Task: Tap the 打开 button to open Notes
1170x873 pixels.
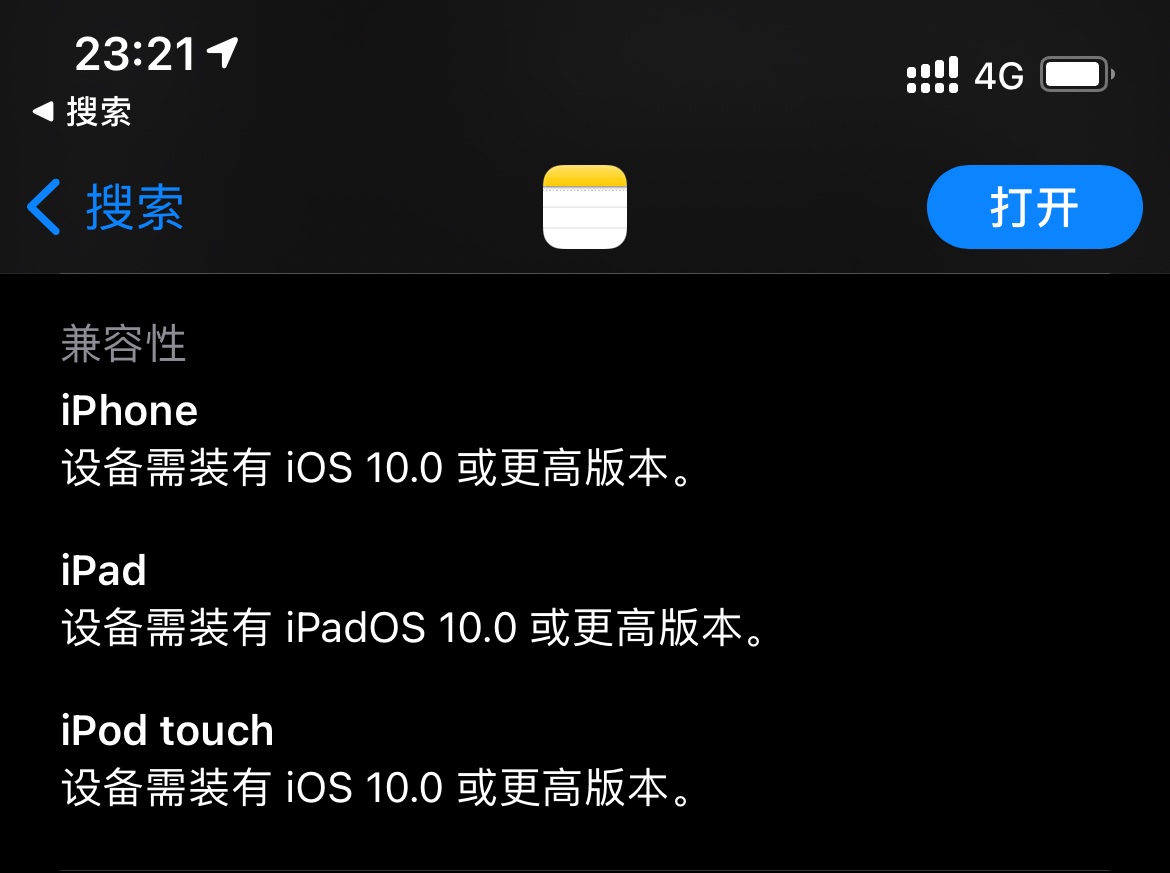Action: pyautogui.click(x=1034, y=207)
